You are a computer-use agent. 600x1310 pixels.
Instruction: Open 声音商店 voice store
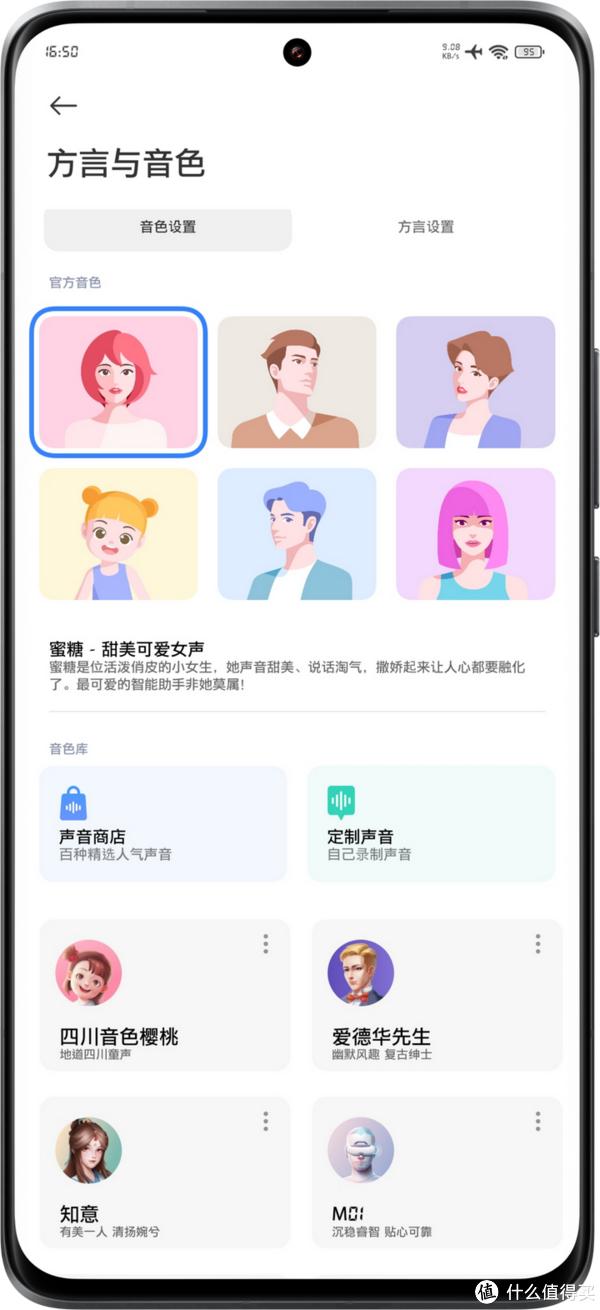(162, 823)
